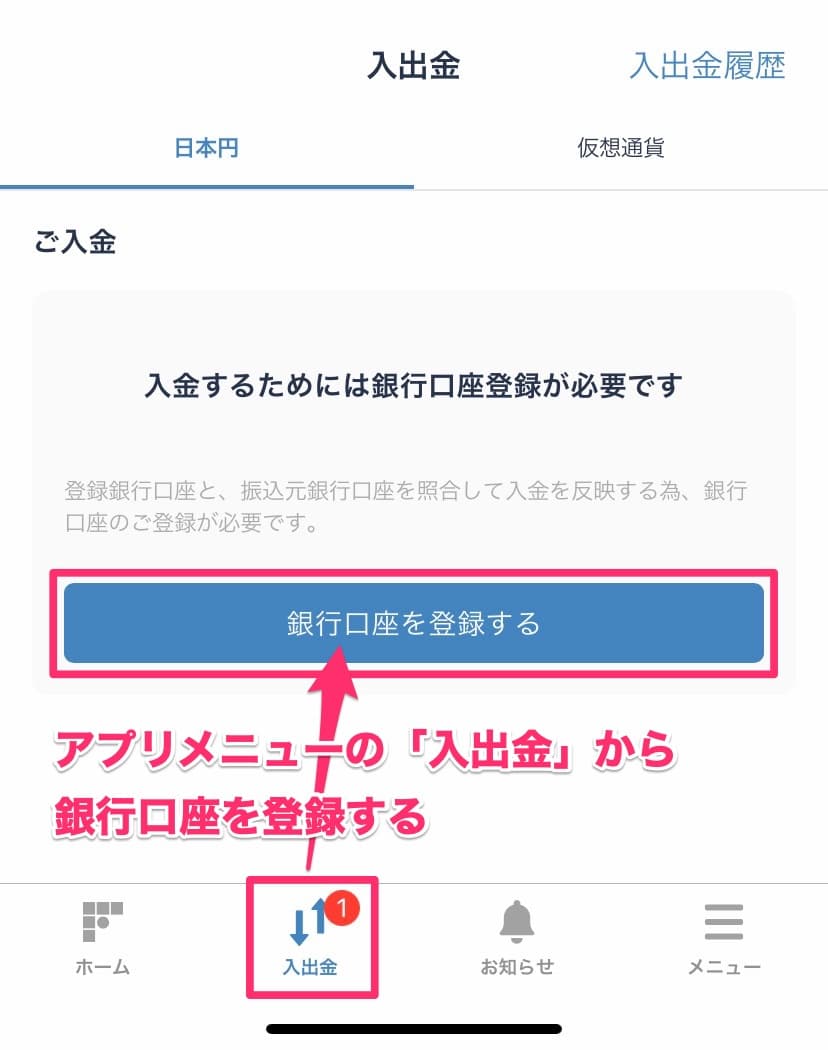This screenshot has height=1050, width=828.
Task: Open the メニュー tab
Action: (x=724, y=937)
